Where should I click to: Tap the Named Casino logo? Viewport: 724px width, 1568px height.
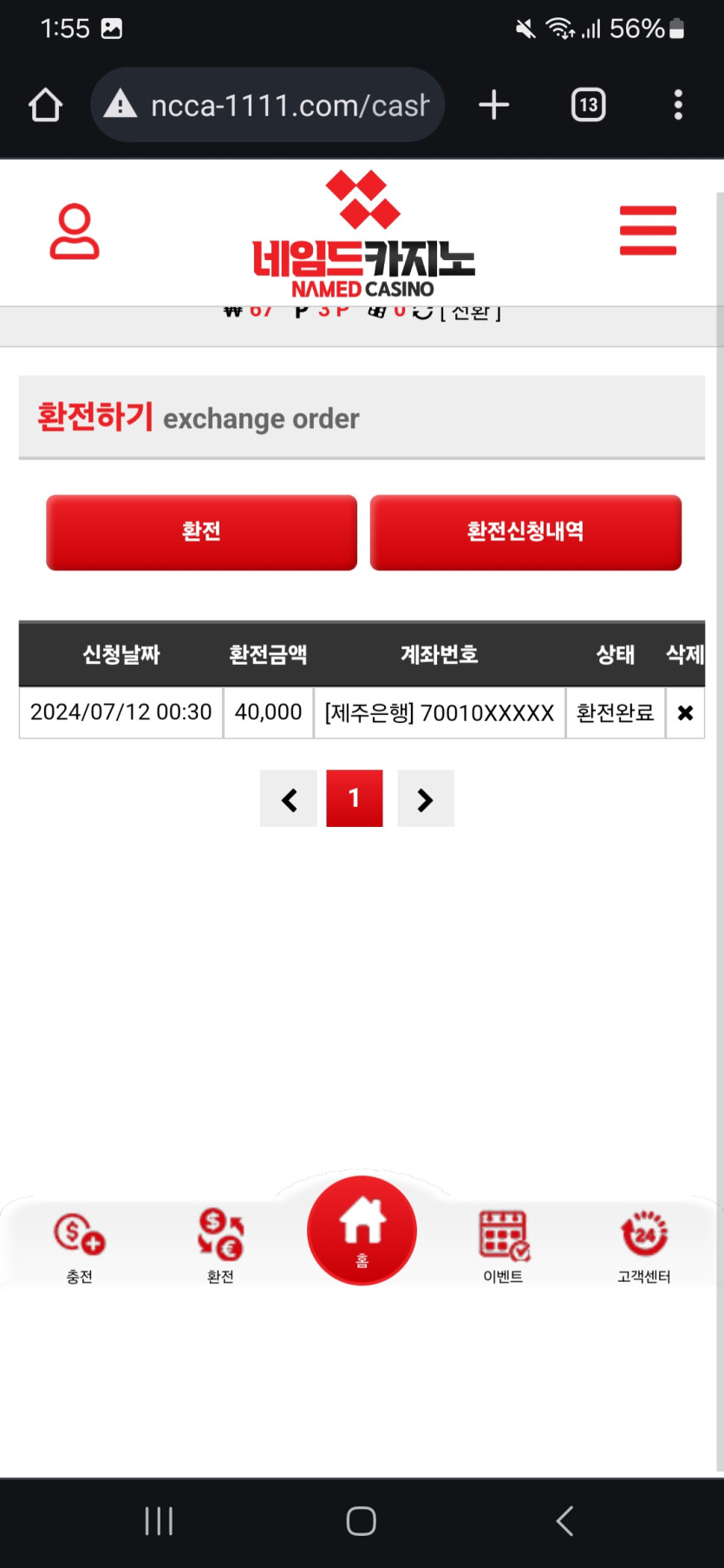[363, 234]
